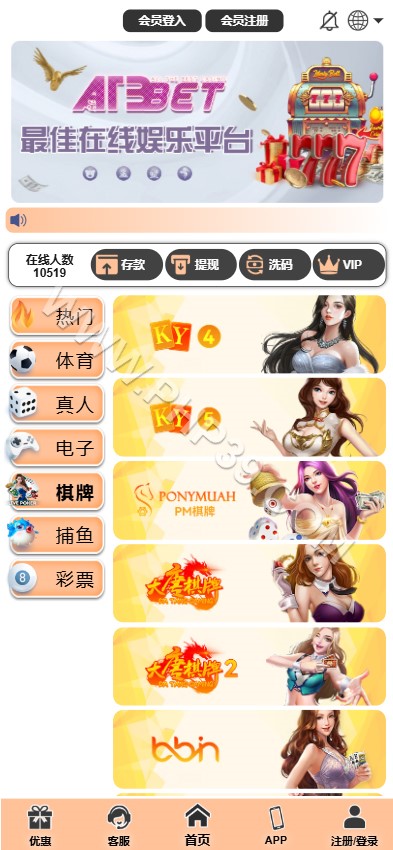The width and height of the screenshot is (393, 850).
Task: Tap the 会员登入 login button
Action: click(162, 21)
